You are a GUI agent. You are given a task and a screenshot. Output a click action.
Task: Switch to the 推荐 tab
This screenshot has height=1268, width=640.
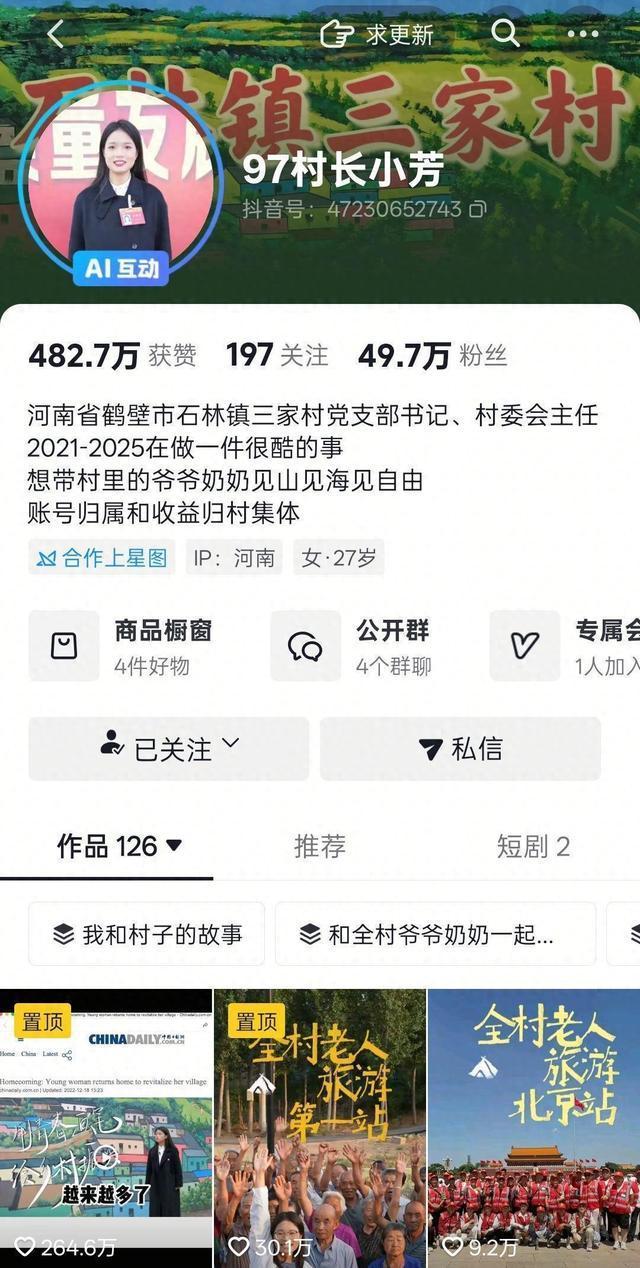click(x=320, y=846)
